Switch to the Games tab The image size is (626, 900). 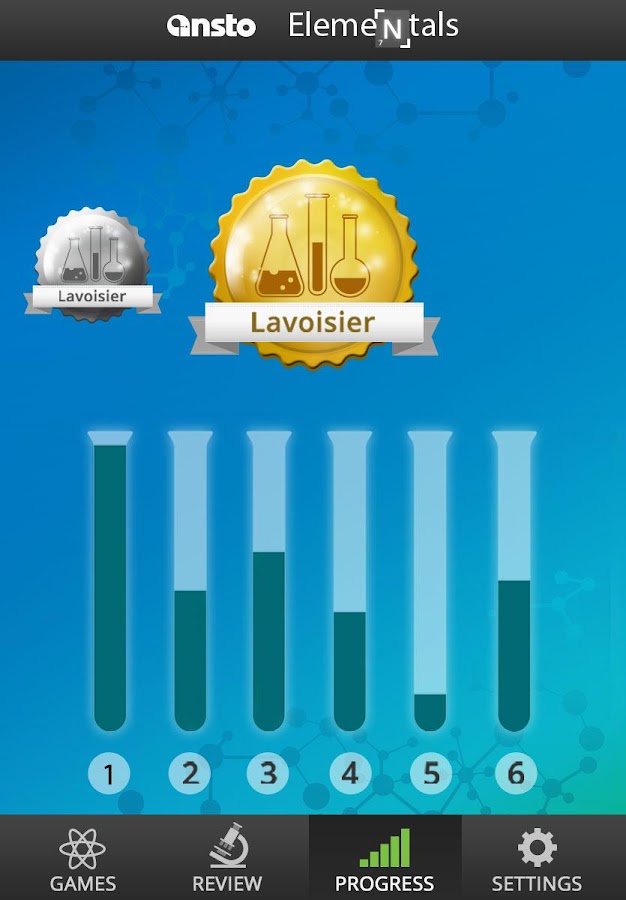click(x=83, y=858)
